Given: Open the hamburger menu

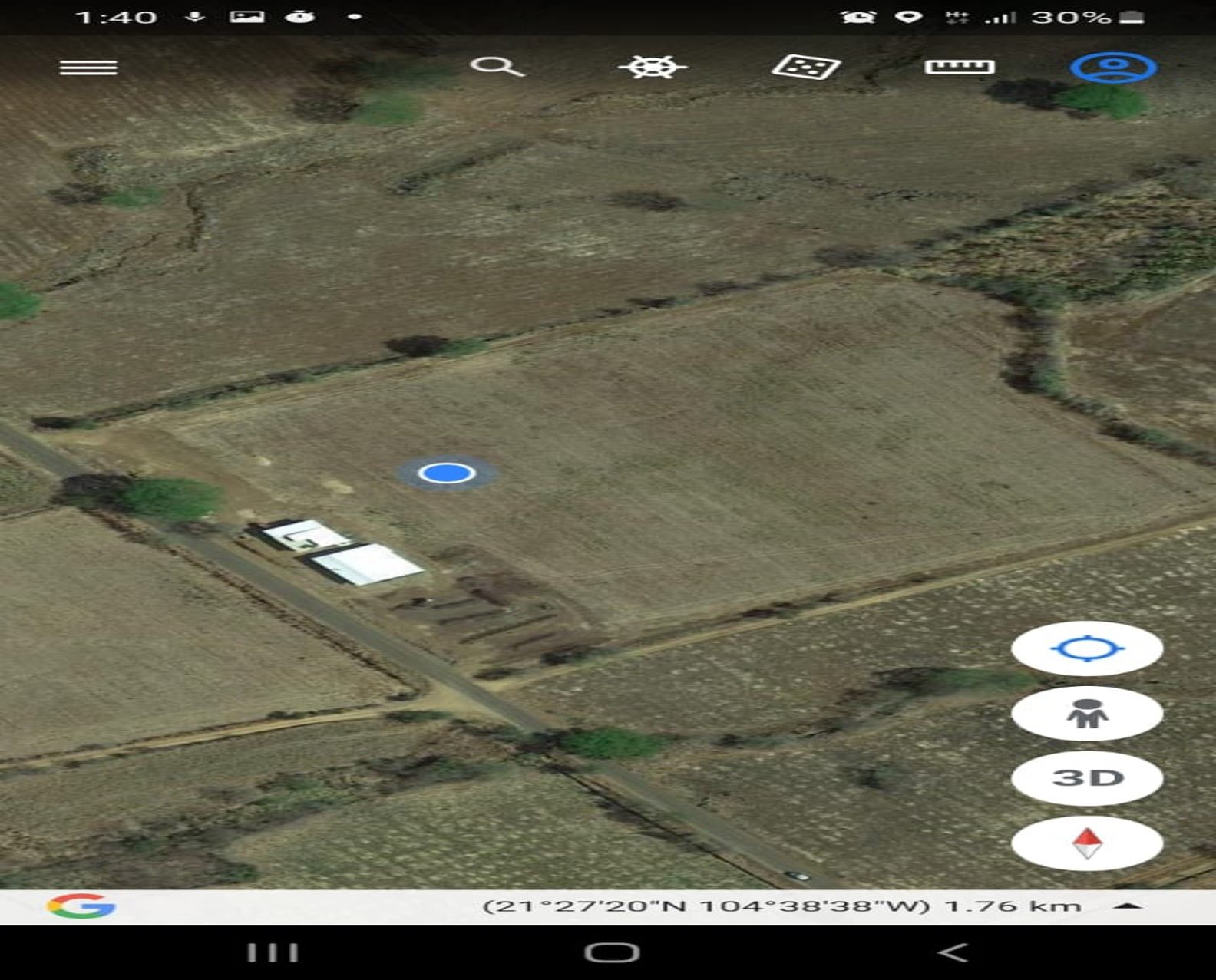Looking at the screenshot, I should [88, 68].
